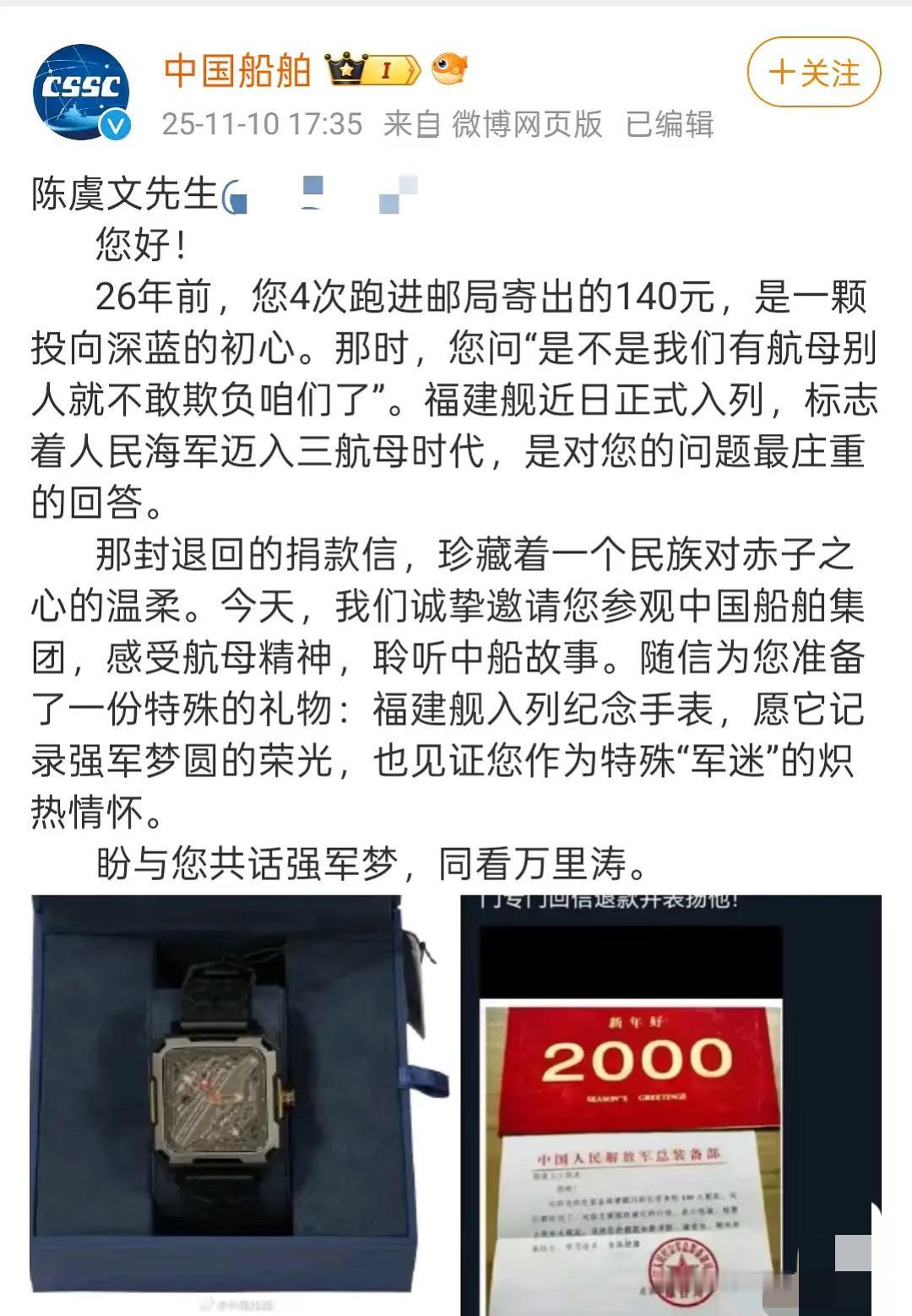Click the pufferfish badge next to the username
The width and height of the screenshot is (912, 1316).
(x=451, y=68)
